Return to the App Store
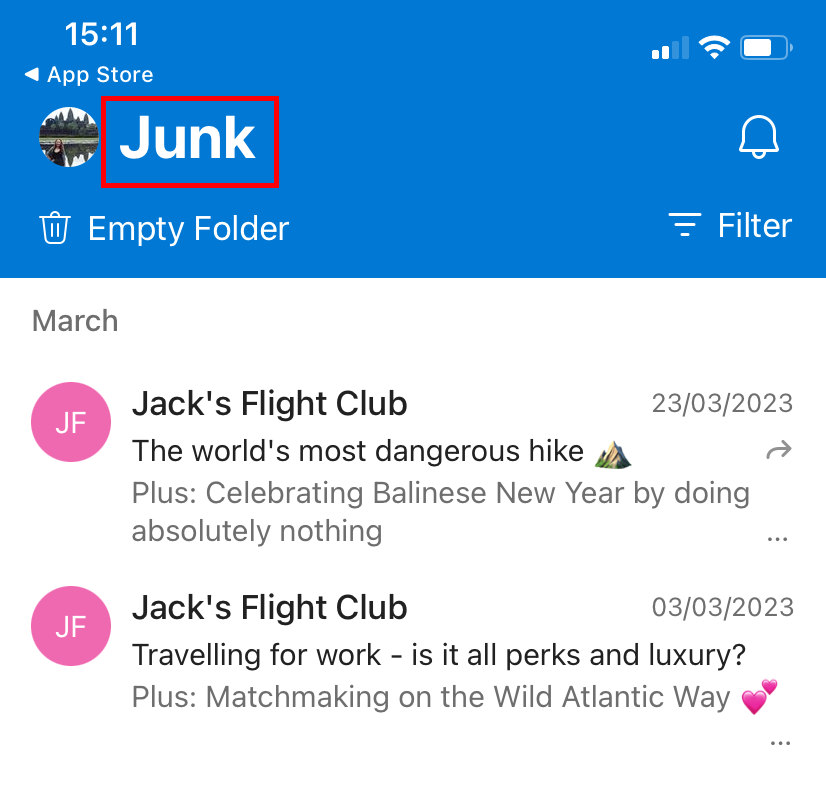Screen dimensions: 826x799 tap(88, 75)
